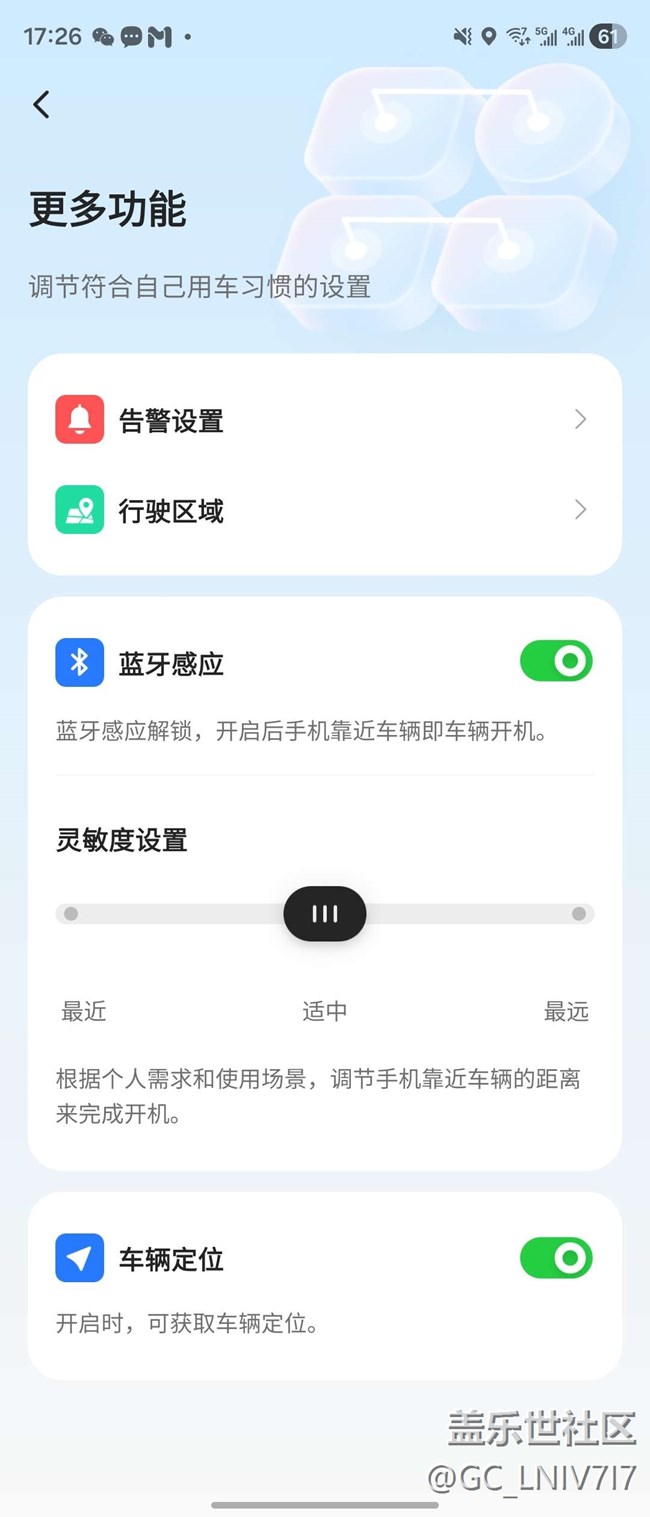Viewport: 650px width, 1517px height.
Task: Open 行驶区域 driving area settings
Action: tap(324, 511)
